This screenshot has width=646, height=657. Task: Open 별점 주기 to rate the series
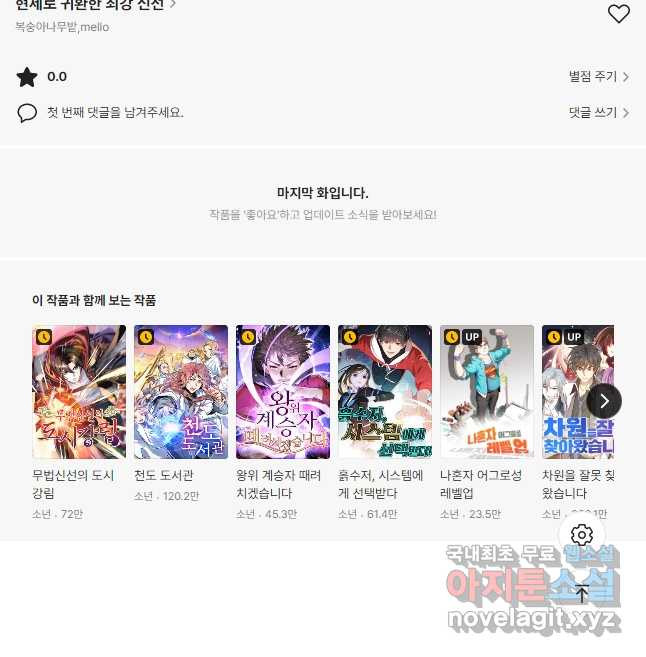598,77
